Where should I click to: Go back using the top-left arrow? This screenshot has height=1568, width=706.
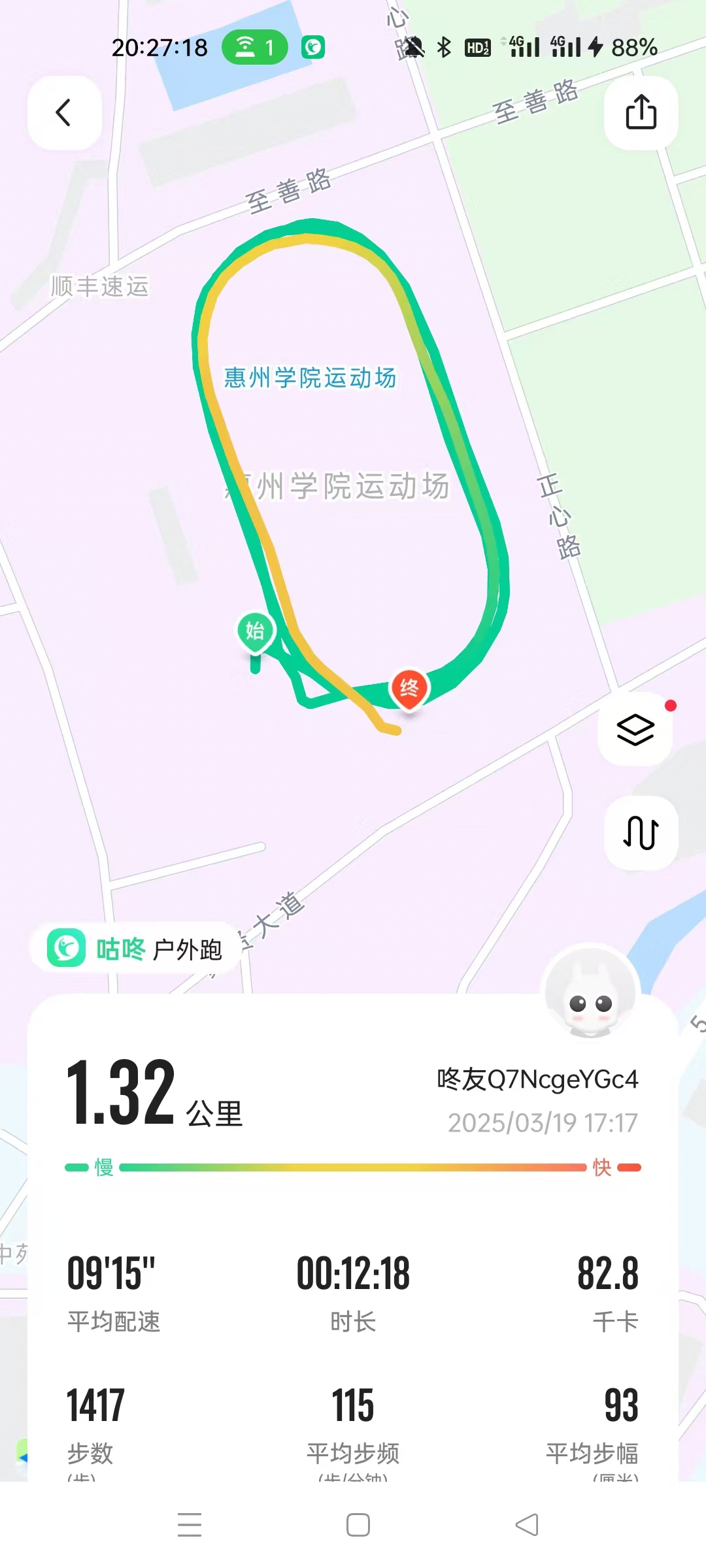tap(64, 112)
